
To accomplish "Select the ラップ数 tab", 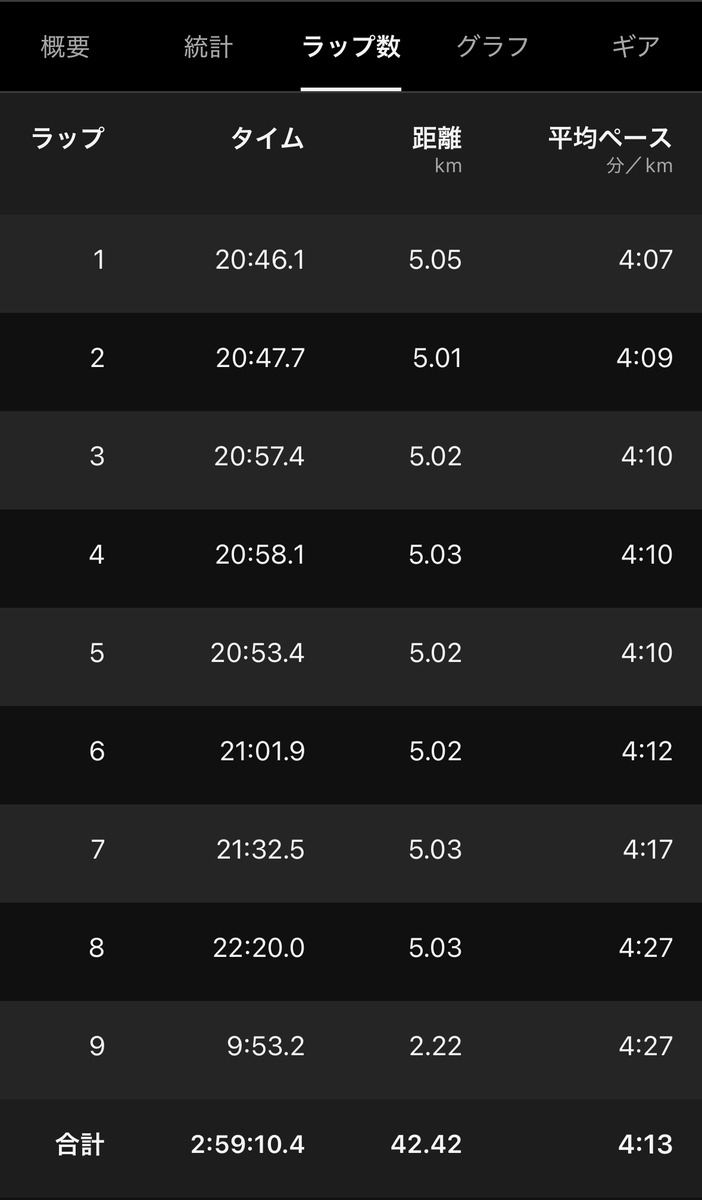I will point(351,47).
